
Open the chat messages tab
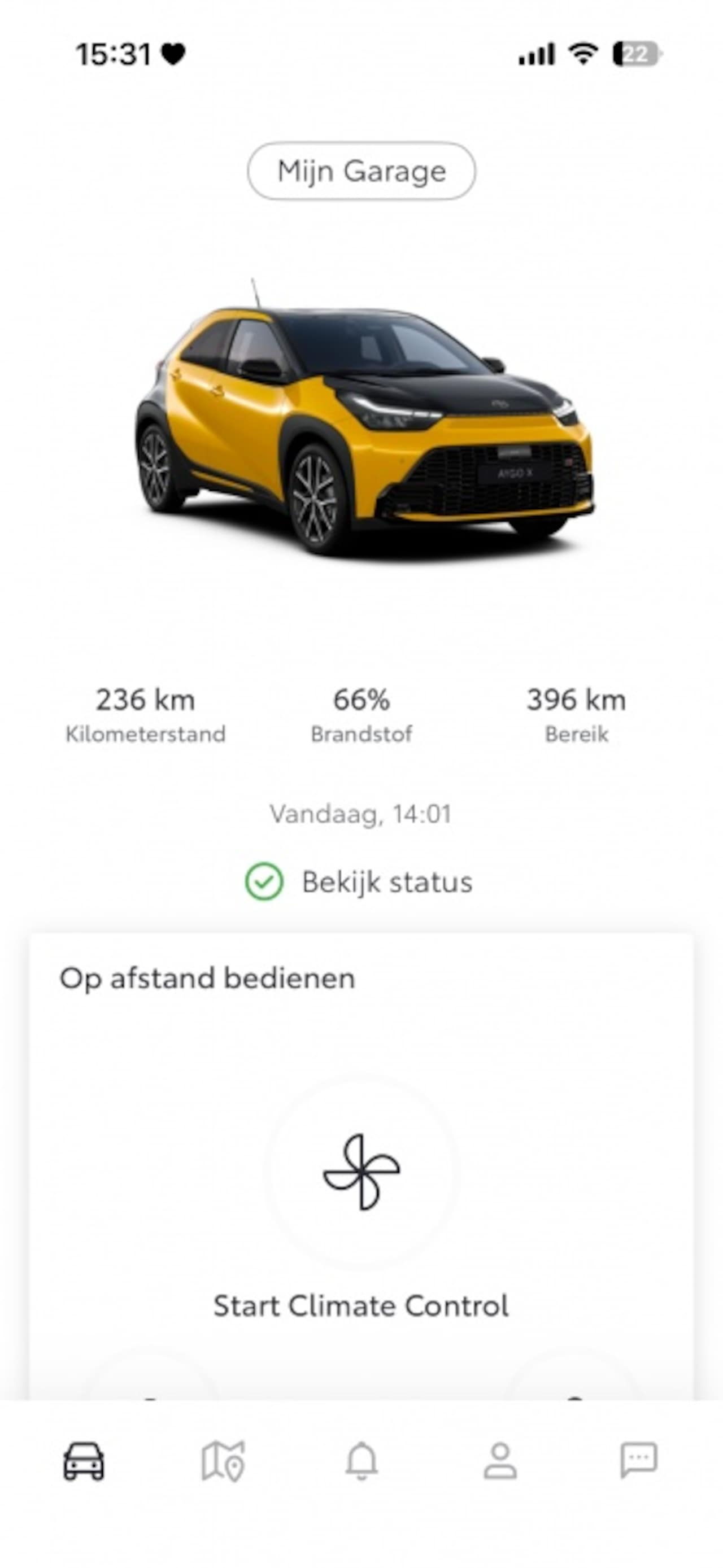click(x=638, y=1460)
